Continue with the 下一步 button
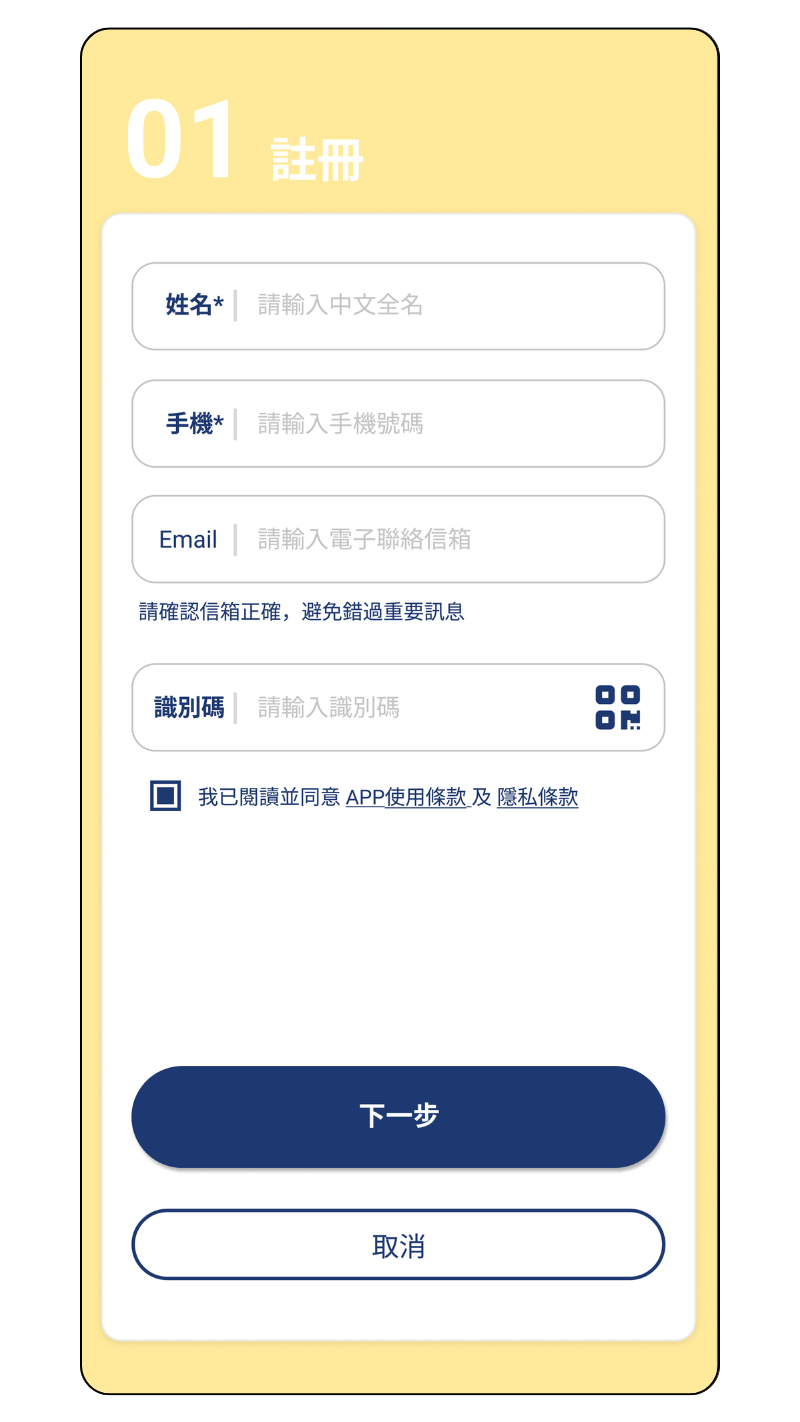The width and height of the screenshot is (800, 1422). pyautogui.click(x=398, y=1116)
